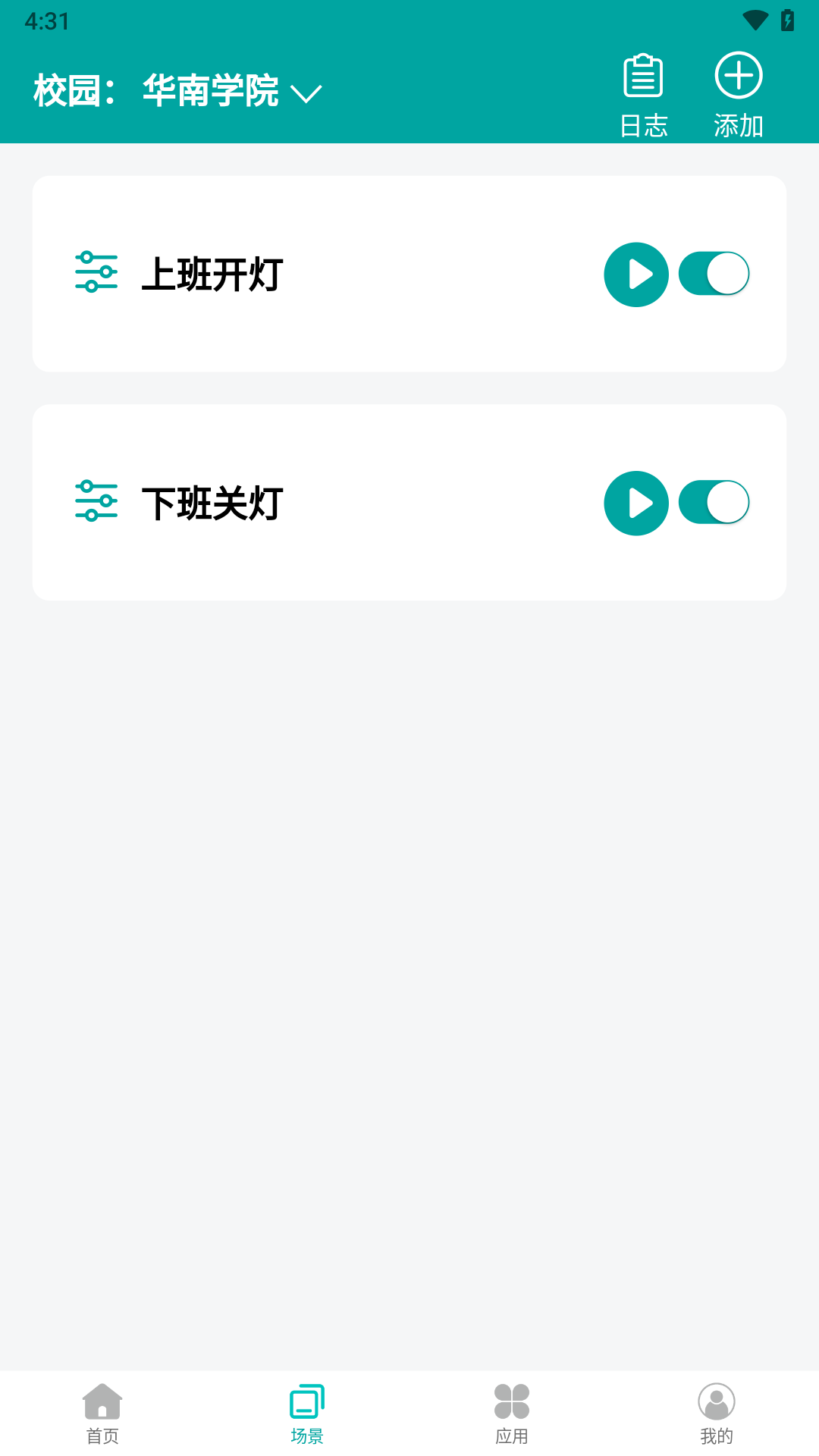Run the 下班关灯 scene with play button
The width and height of the screenshot is (819, 1456).
[636, 502]
